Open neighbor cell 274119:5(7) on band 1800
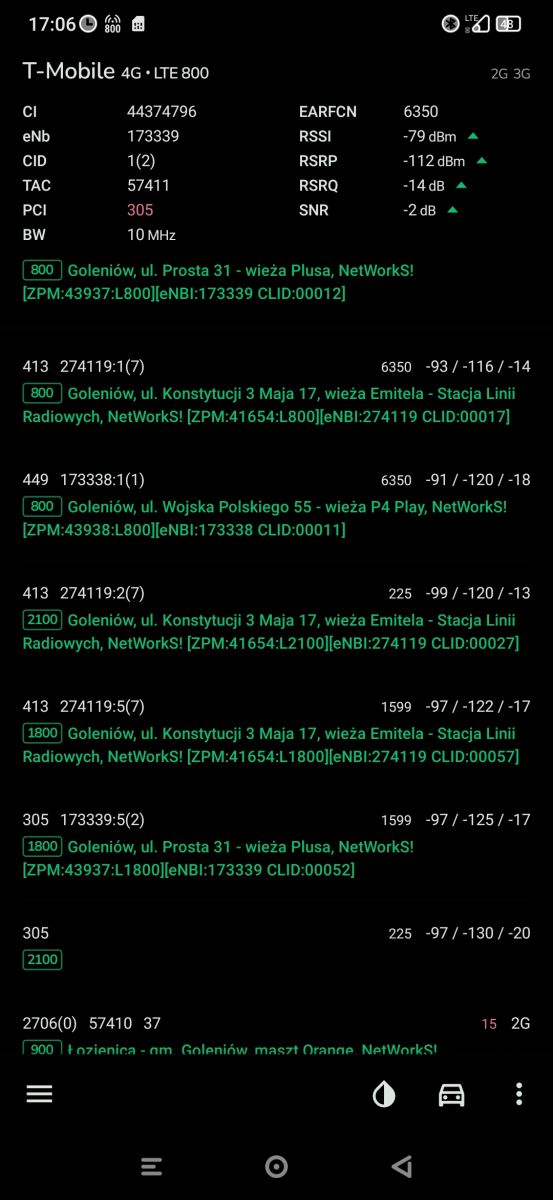This screenshot has height=1200, width=553. [x=276, y=731]
